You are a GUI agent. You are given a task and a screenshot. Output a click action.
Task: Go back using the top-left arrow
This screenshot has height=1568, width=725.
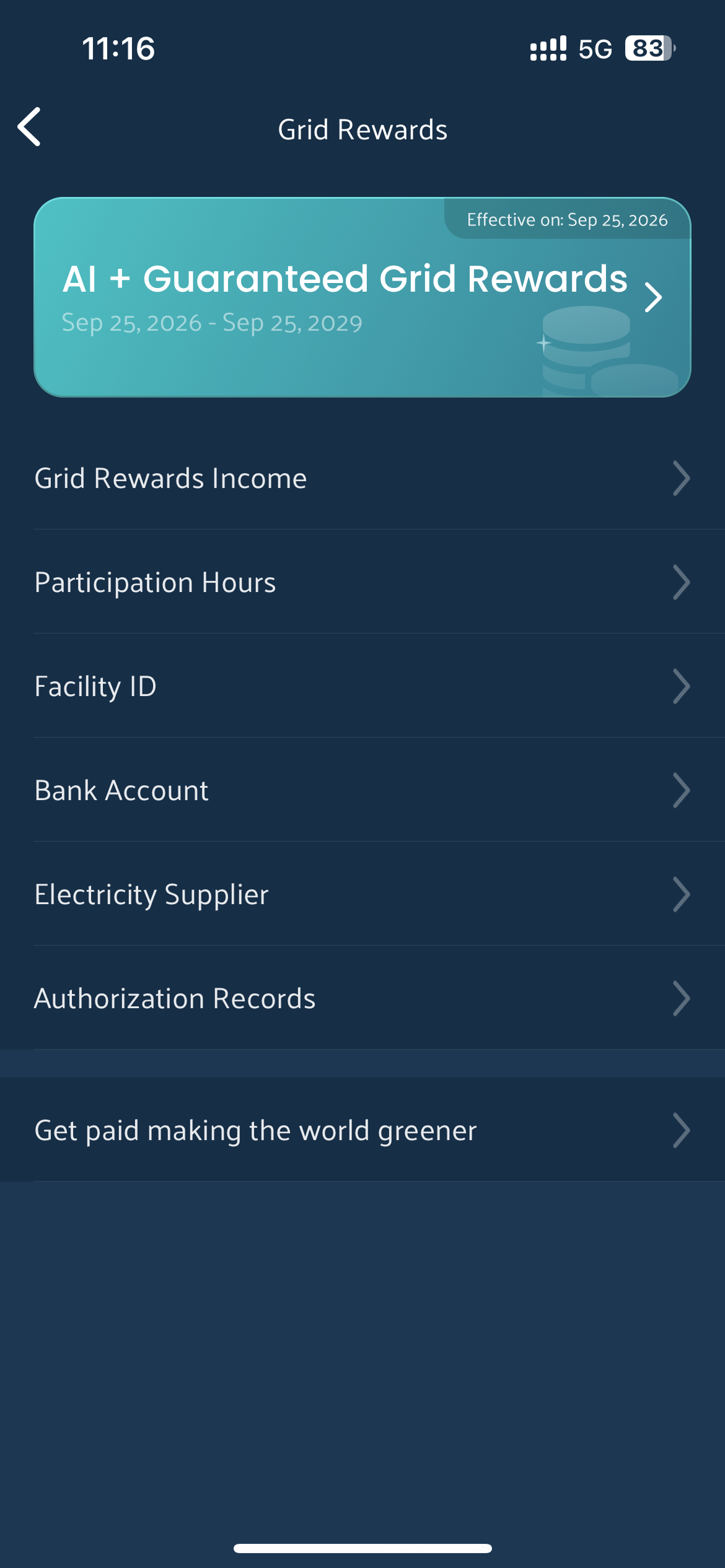(x=29, y=127)
